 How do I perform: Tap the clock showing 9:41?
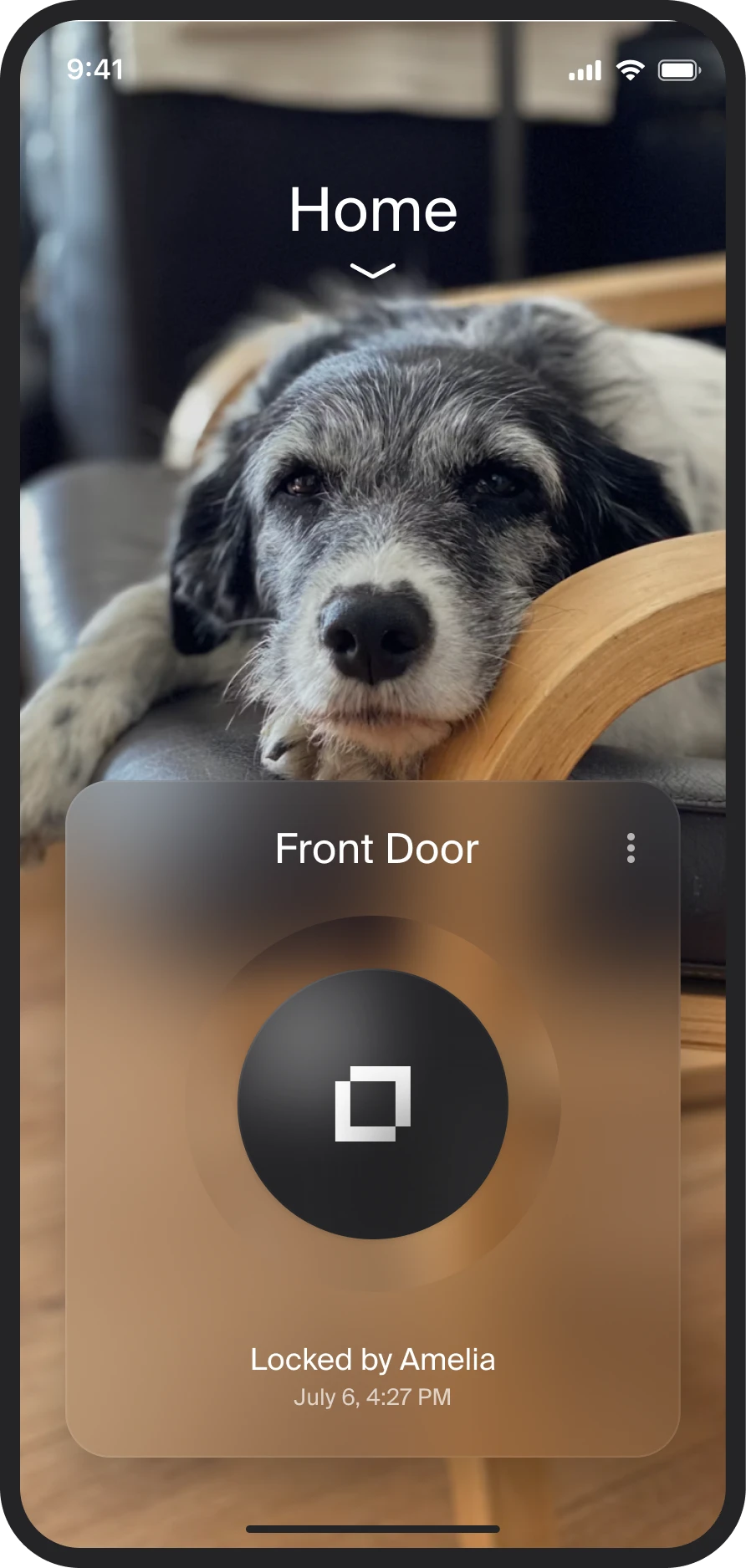pos(95,70)
